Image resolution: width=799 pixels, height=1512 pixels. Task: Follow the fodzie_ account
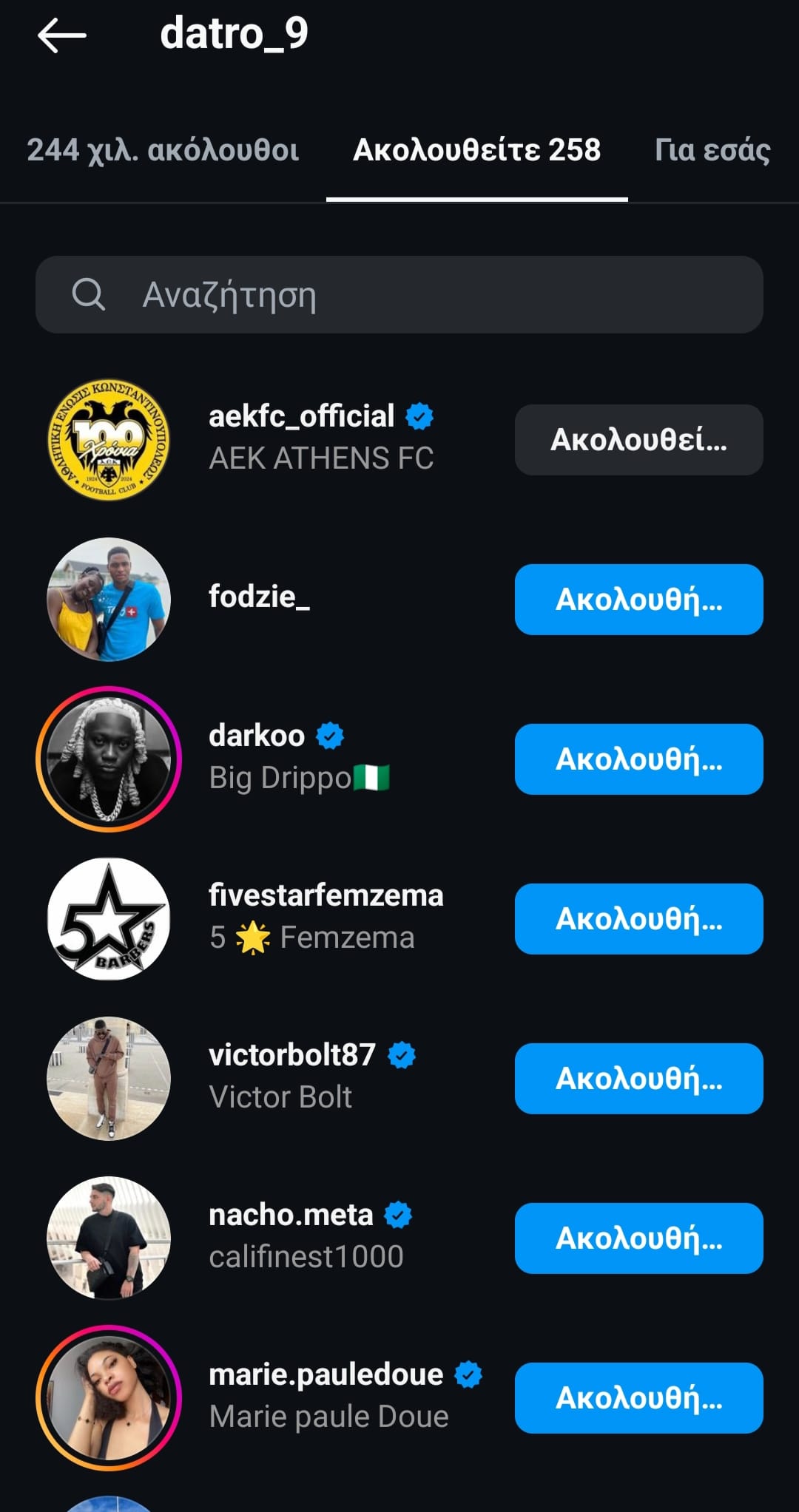coord(638,600)
